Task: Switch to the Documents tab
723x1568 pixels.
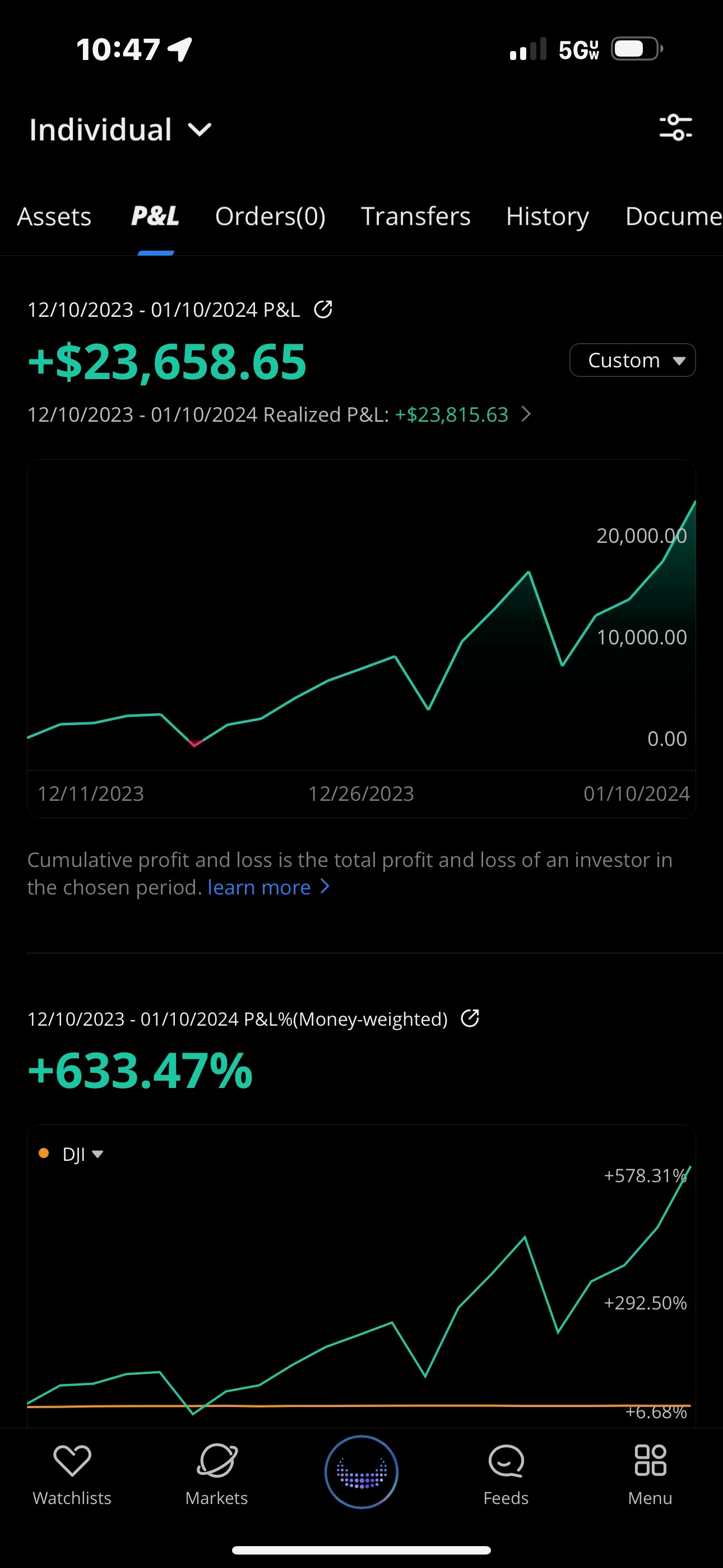Action: [x=673, y=216]
